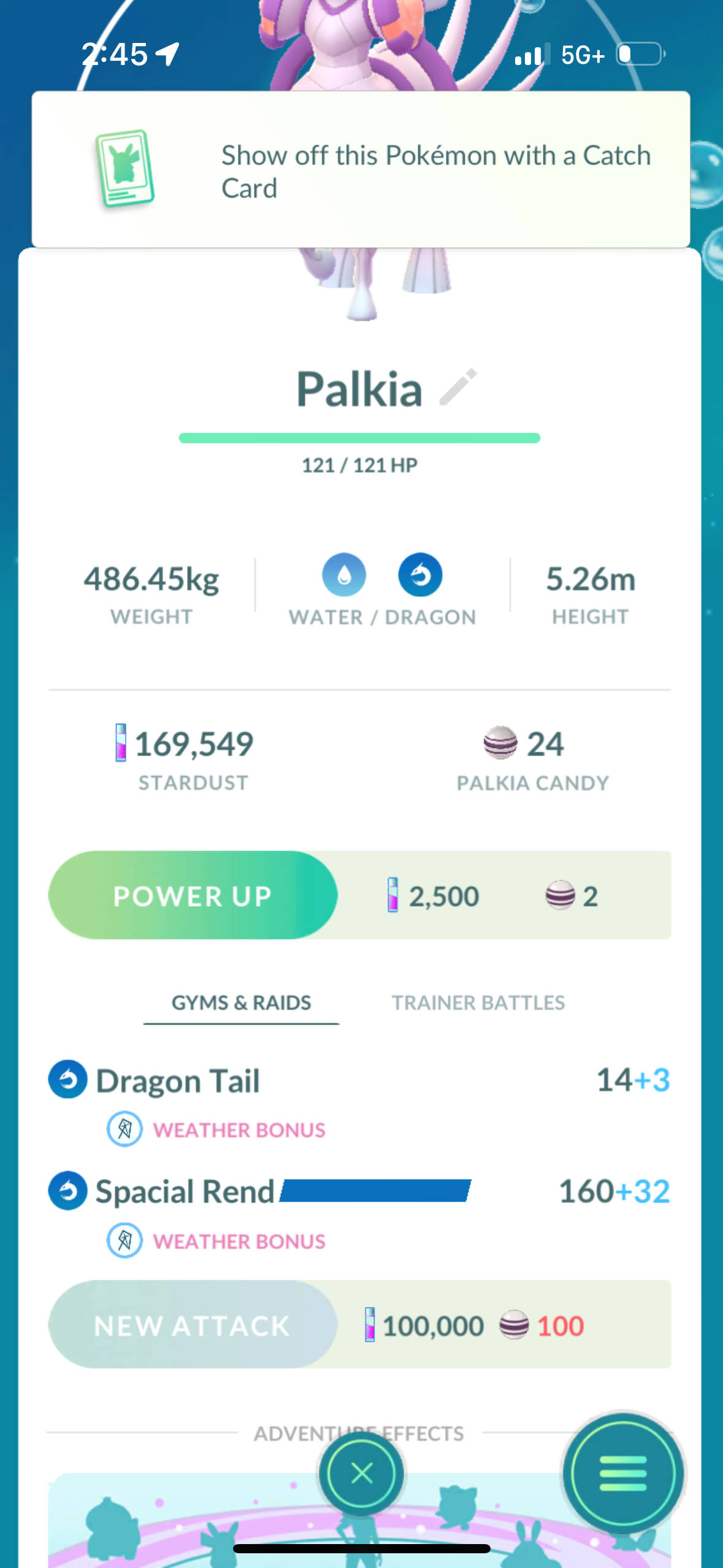View Dragon Tail move details

point(178,1081)
